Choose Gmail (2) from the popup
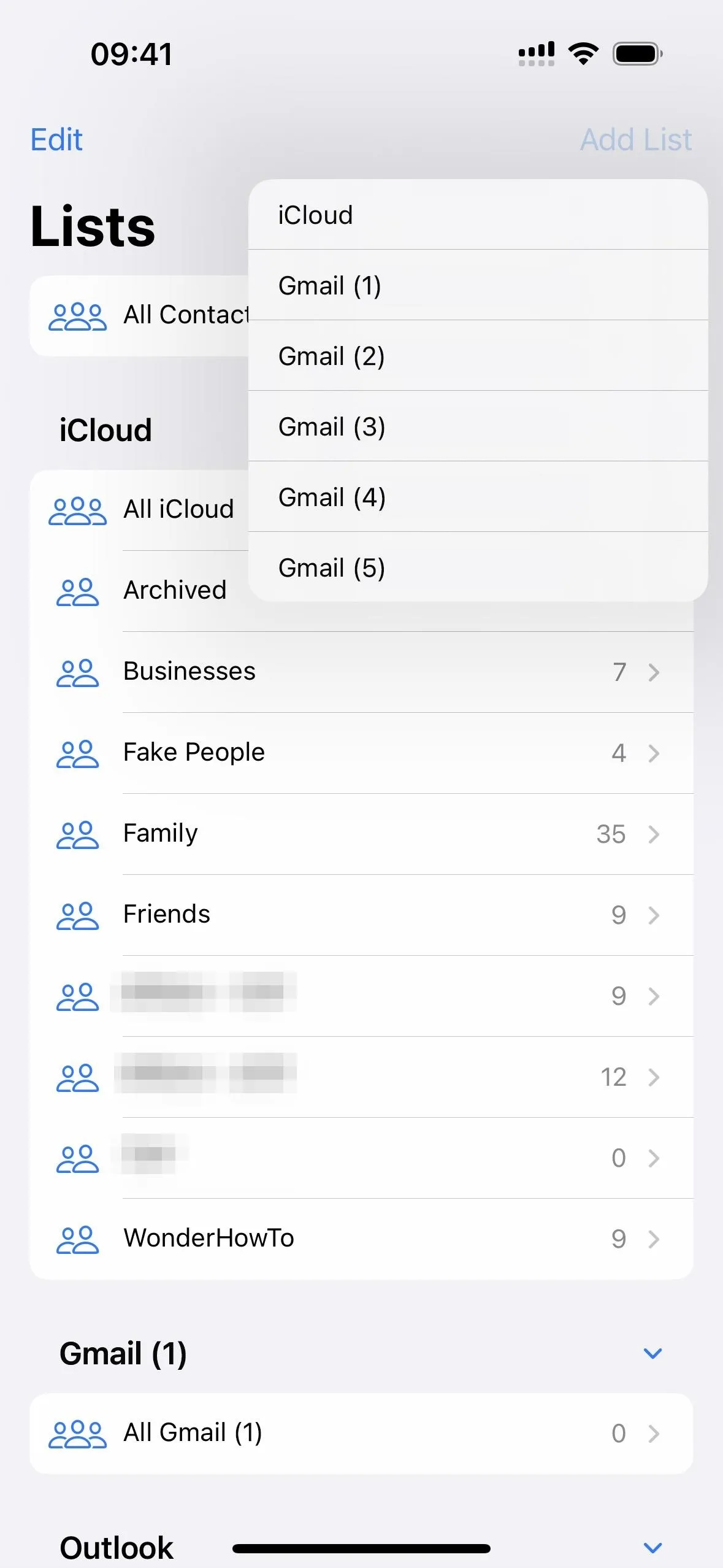 click(478, 356)
